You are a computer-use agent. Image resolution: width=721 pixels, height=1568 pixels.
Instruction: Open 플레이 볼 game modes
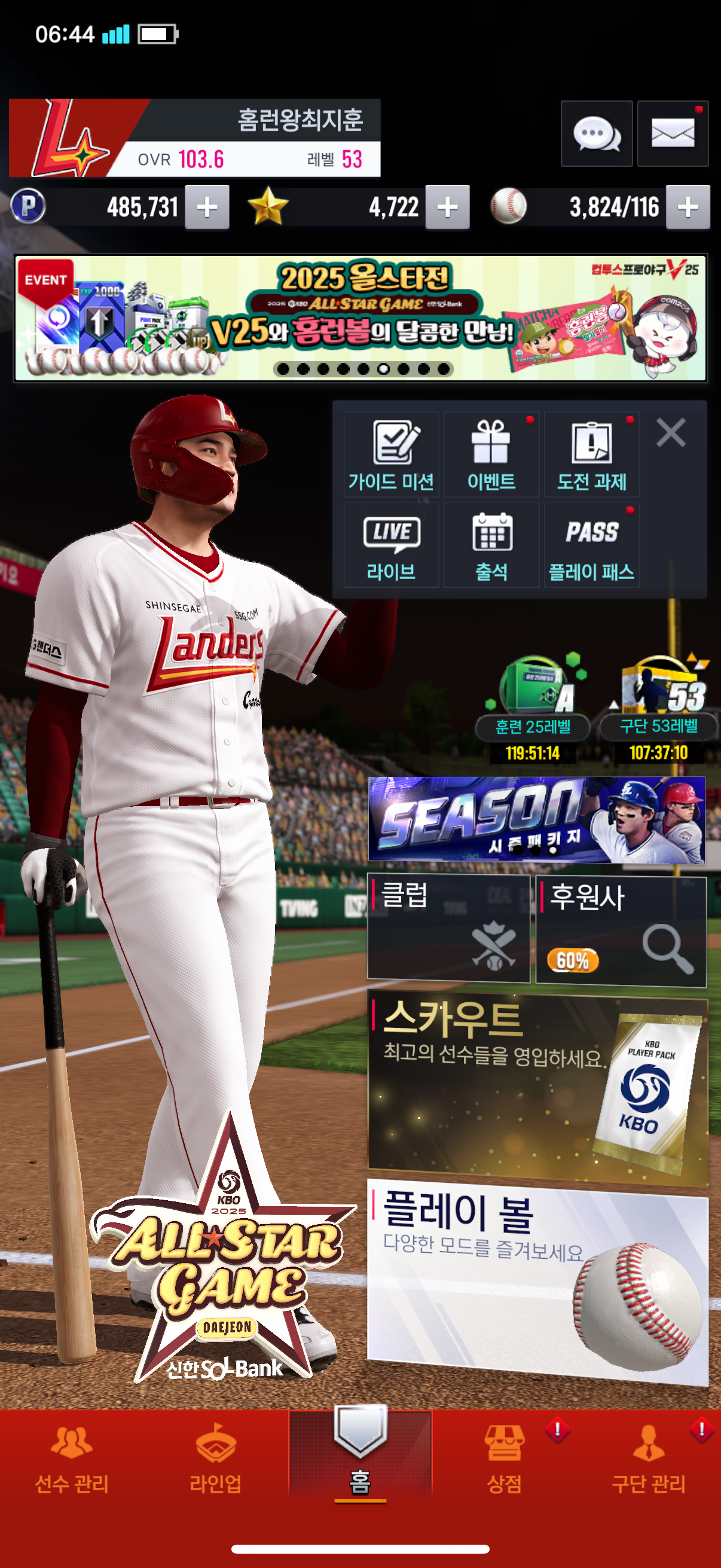pyautogui.click(x=538, y=1283)
